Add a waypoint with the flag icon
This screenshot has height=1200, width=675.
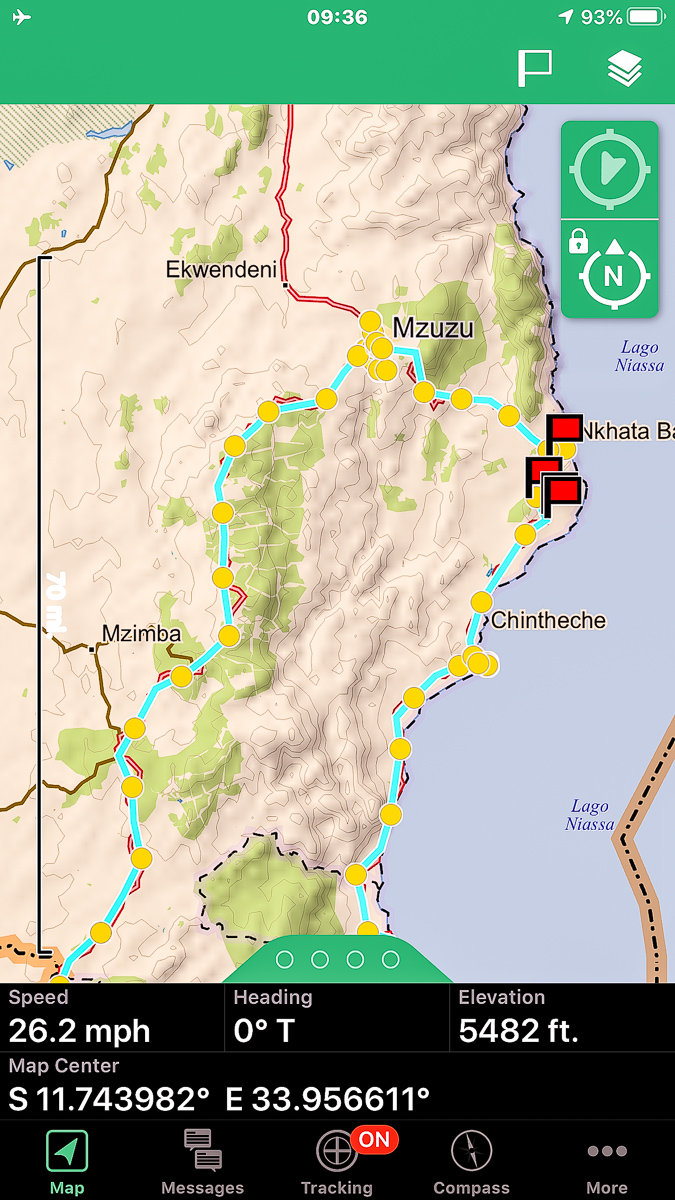pos(534,68)
